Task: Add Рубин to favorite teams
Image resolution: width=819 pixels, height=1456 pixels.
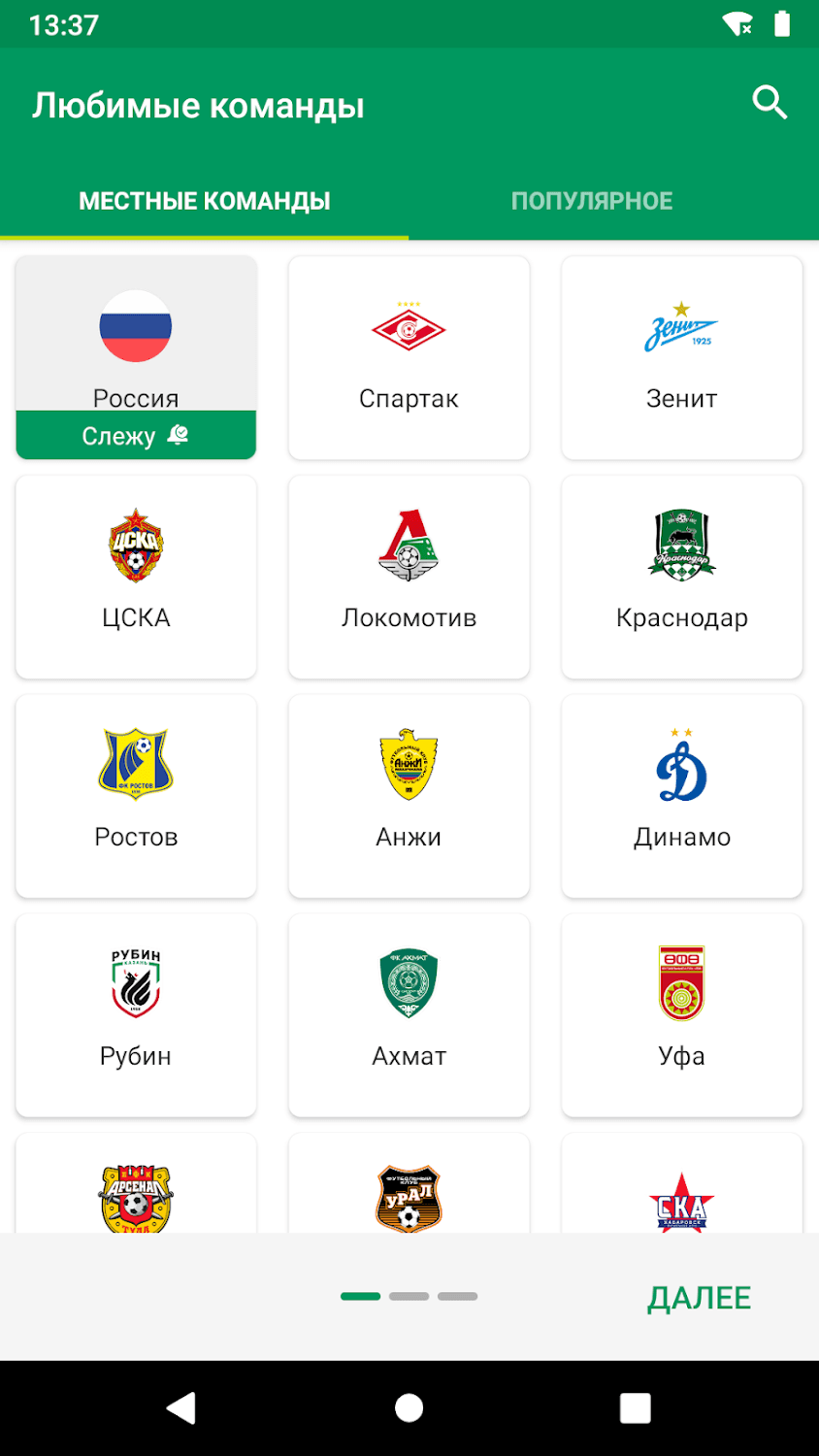Action: 136,1015
